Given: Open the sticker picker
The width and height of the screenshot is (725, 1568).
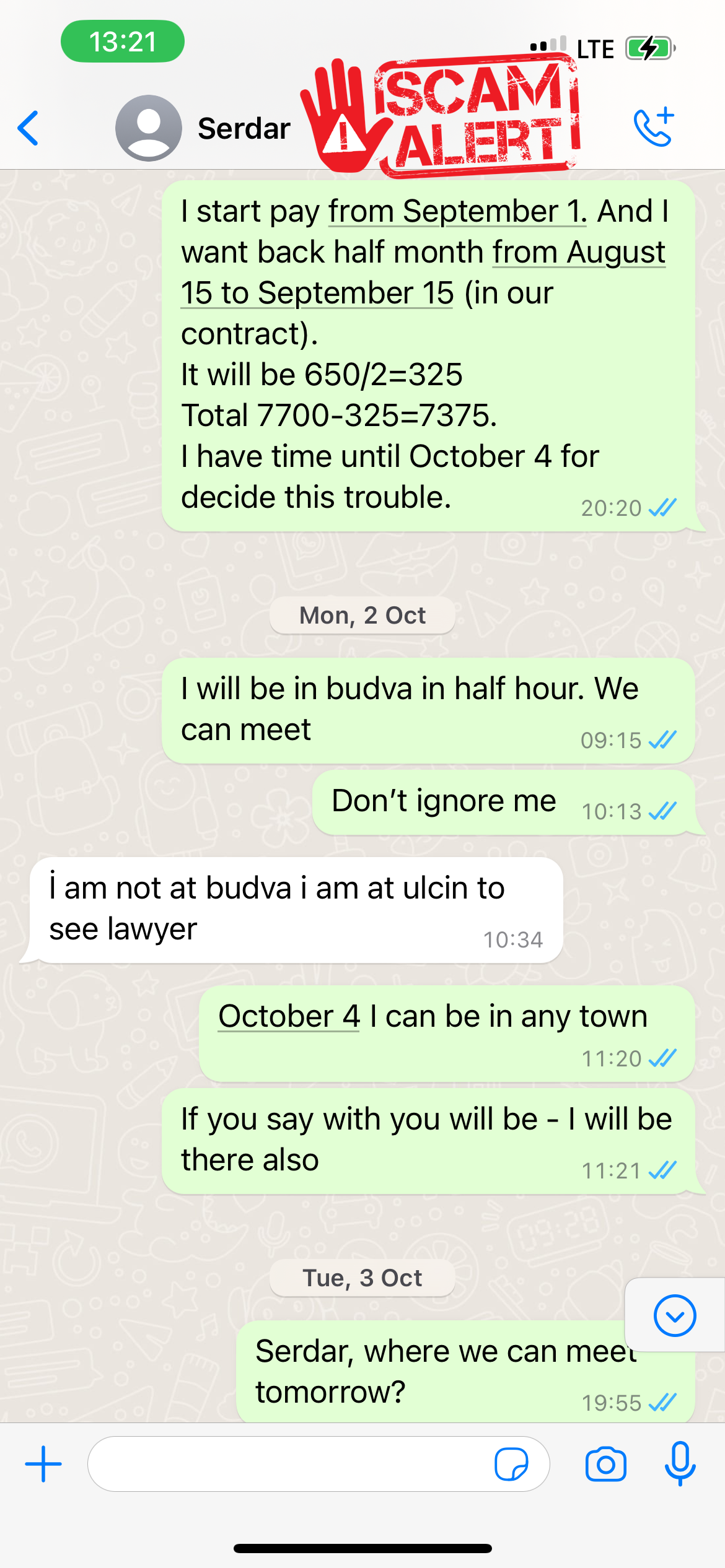Looking at the screenshot, I should (511, 1464).
